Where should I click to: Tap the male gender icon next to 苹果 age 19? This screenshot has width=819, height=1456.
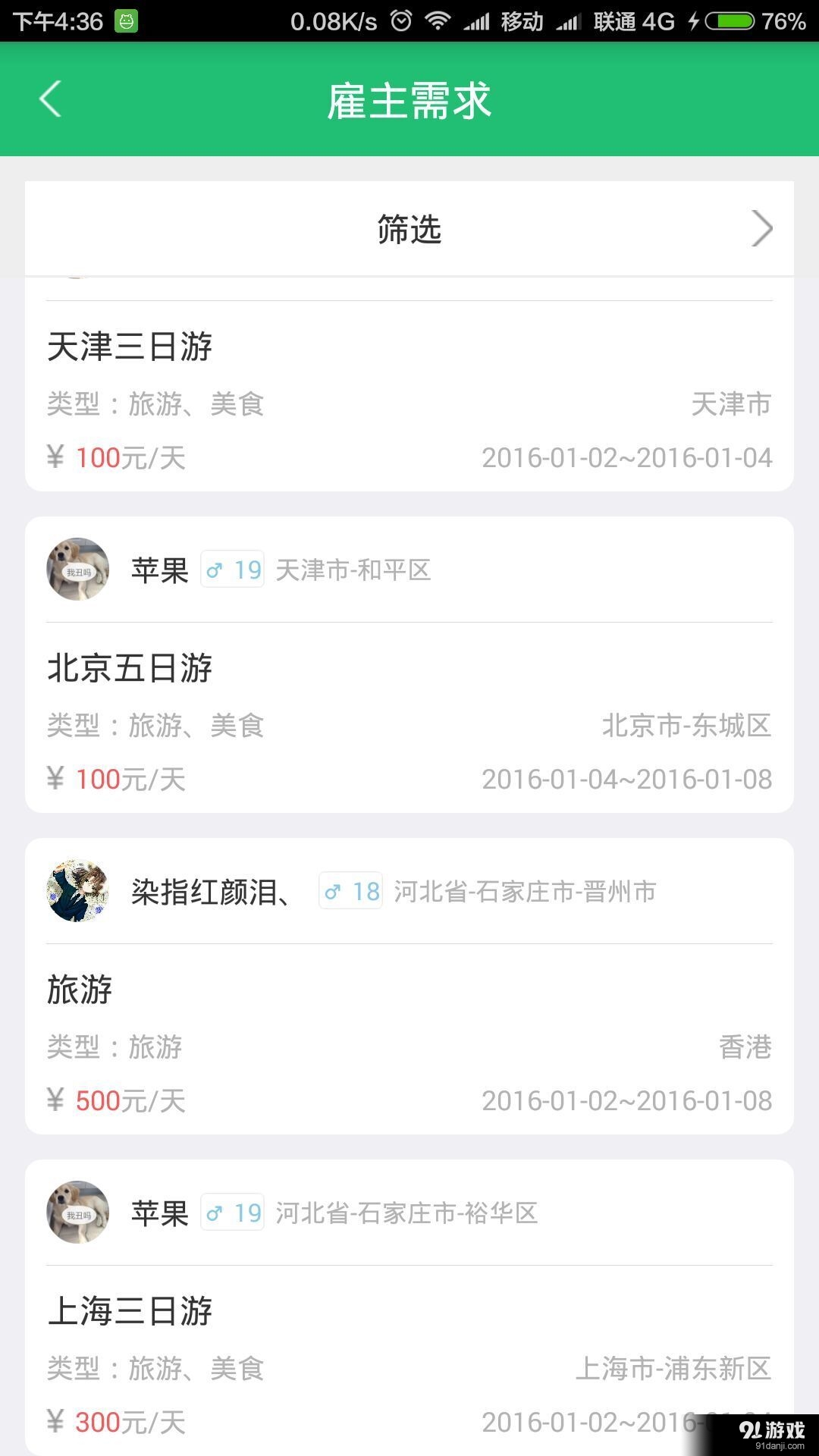(x=232, y=569)
